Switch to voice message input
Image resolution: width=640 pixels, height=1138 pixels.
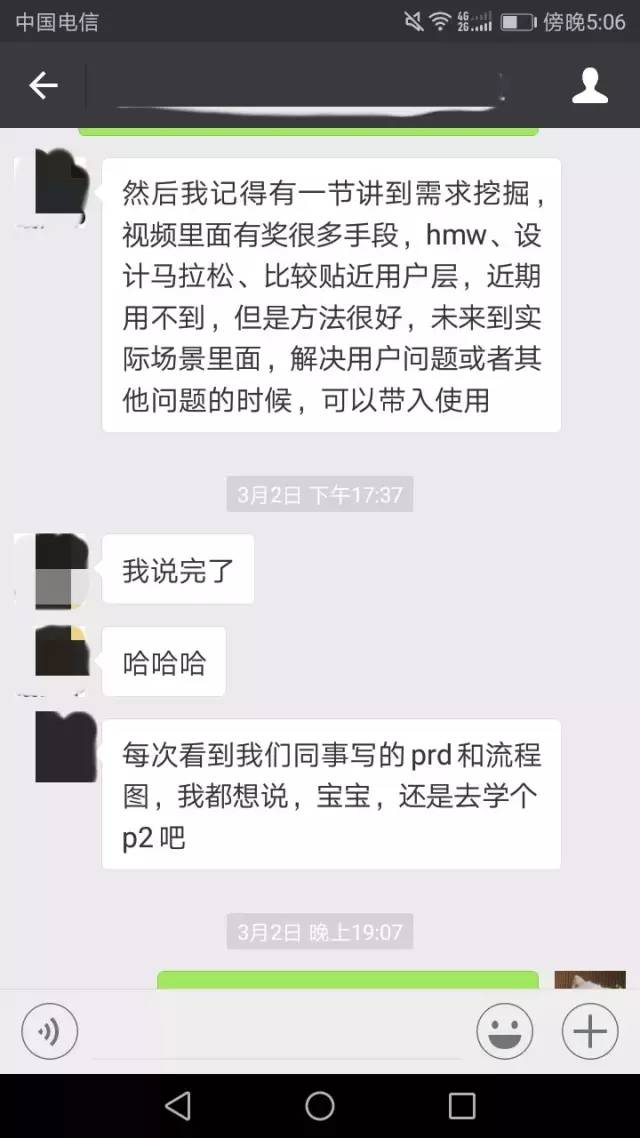49,1031
